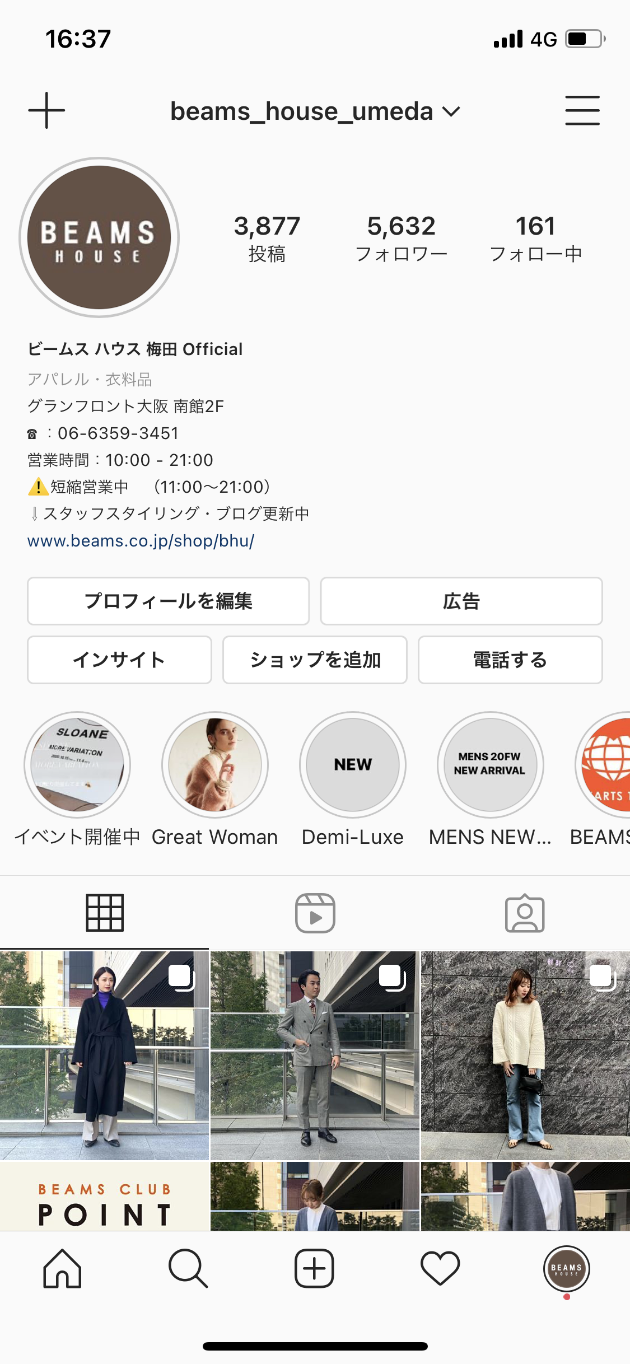The width and height of the screenshot is (630, 1364).
Task: Open the Great Woman highlight
Action: pyautogui.click(x=215, y=765)
